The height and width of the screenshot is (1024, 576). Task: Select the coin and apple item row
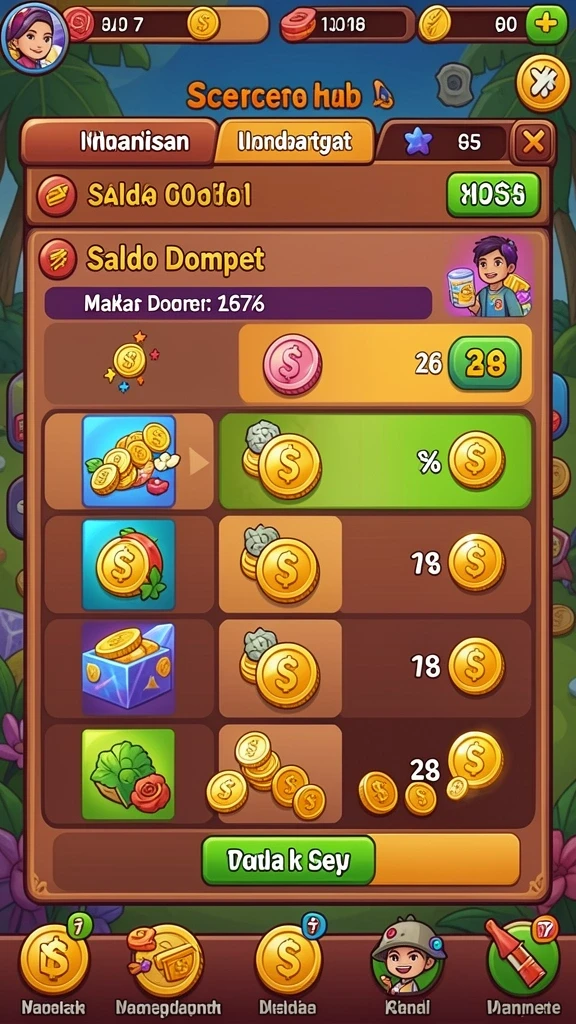[287, 564]
